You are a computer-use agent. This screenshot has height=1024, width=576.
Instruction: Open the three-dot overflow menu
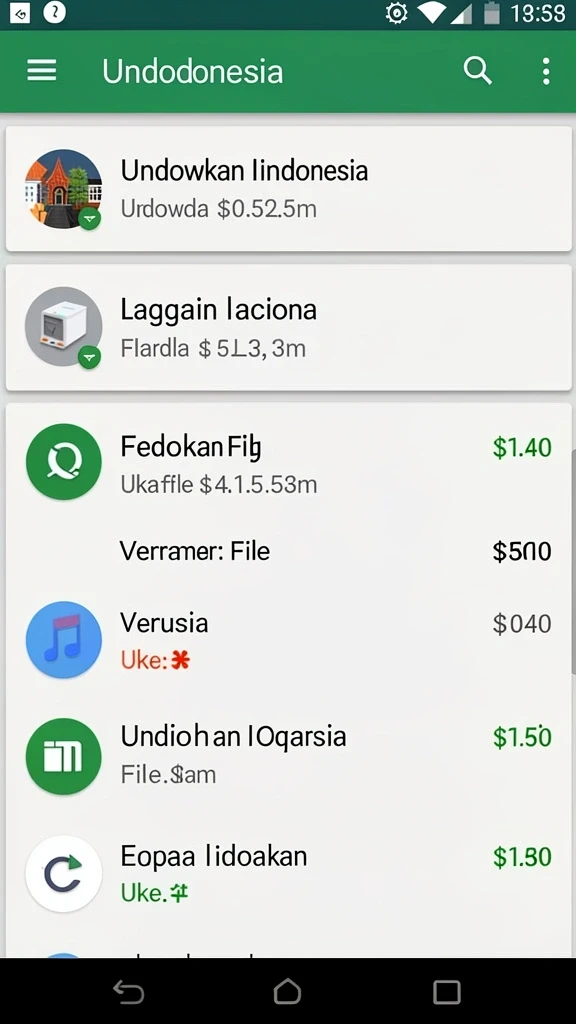546,71
